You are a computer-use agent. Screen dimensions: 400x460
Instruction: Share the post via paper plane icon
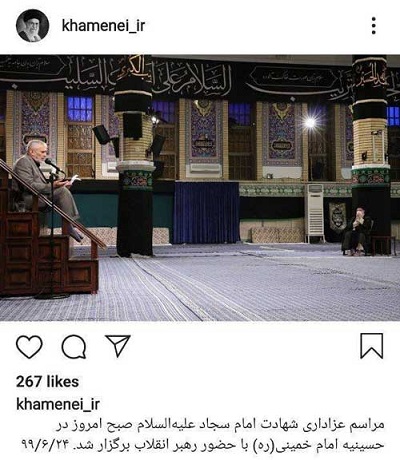[118, 346]
